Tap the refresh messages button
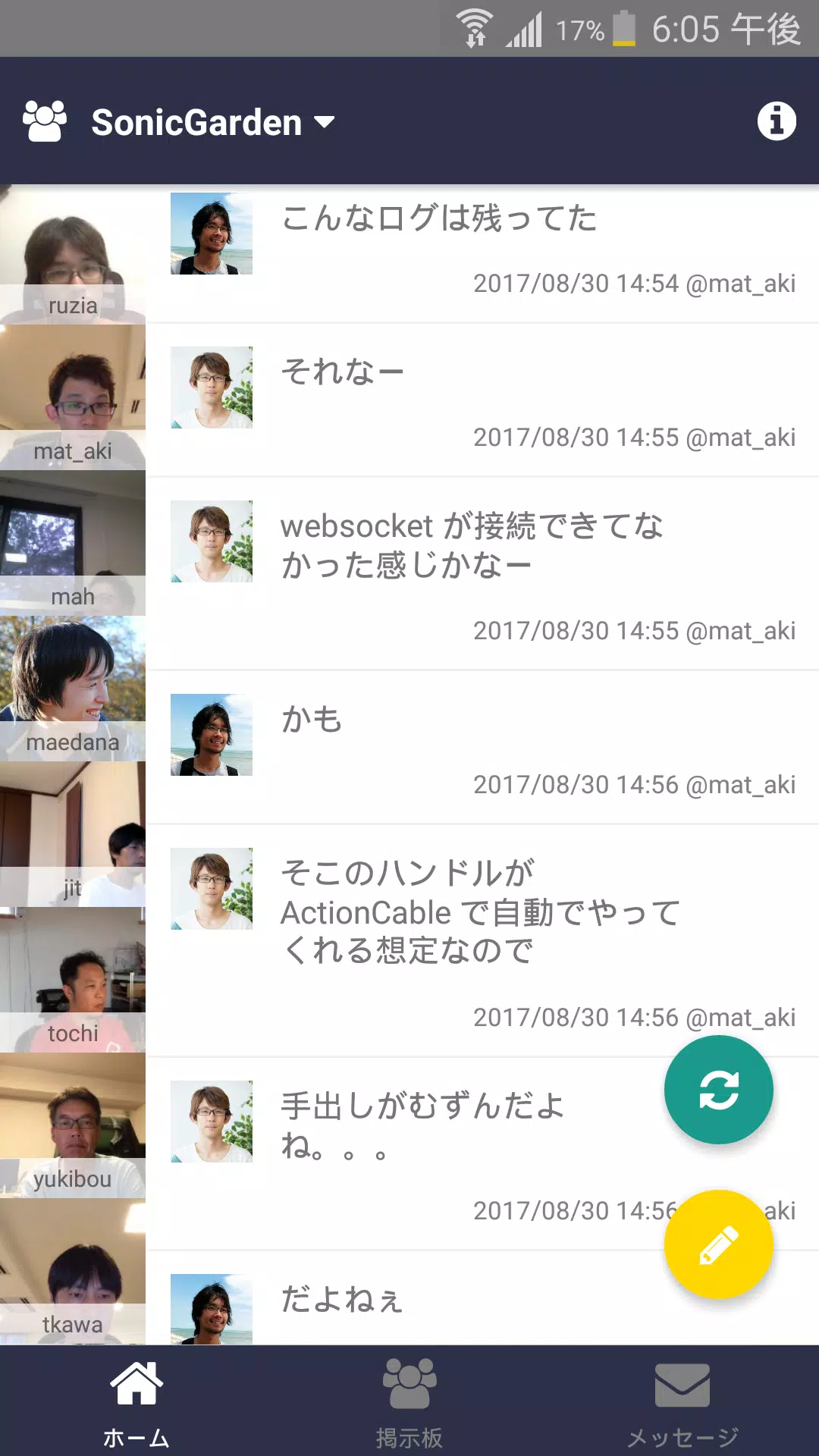Screen dimensions: 819x1456 (x=717, y=1090)
